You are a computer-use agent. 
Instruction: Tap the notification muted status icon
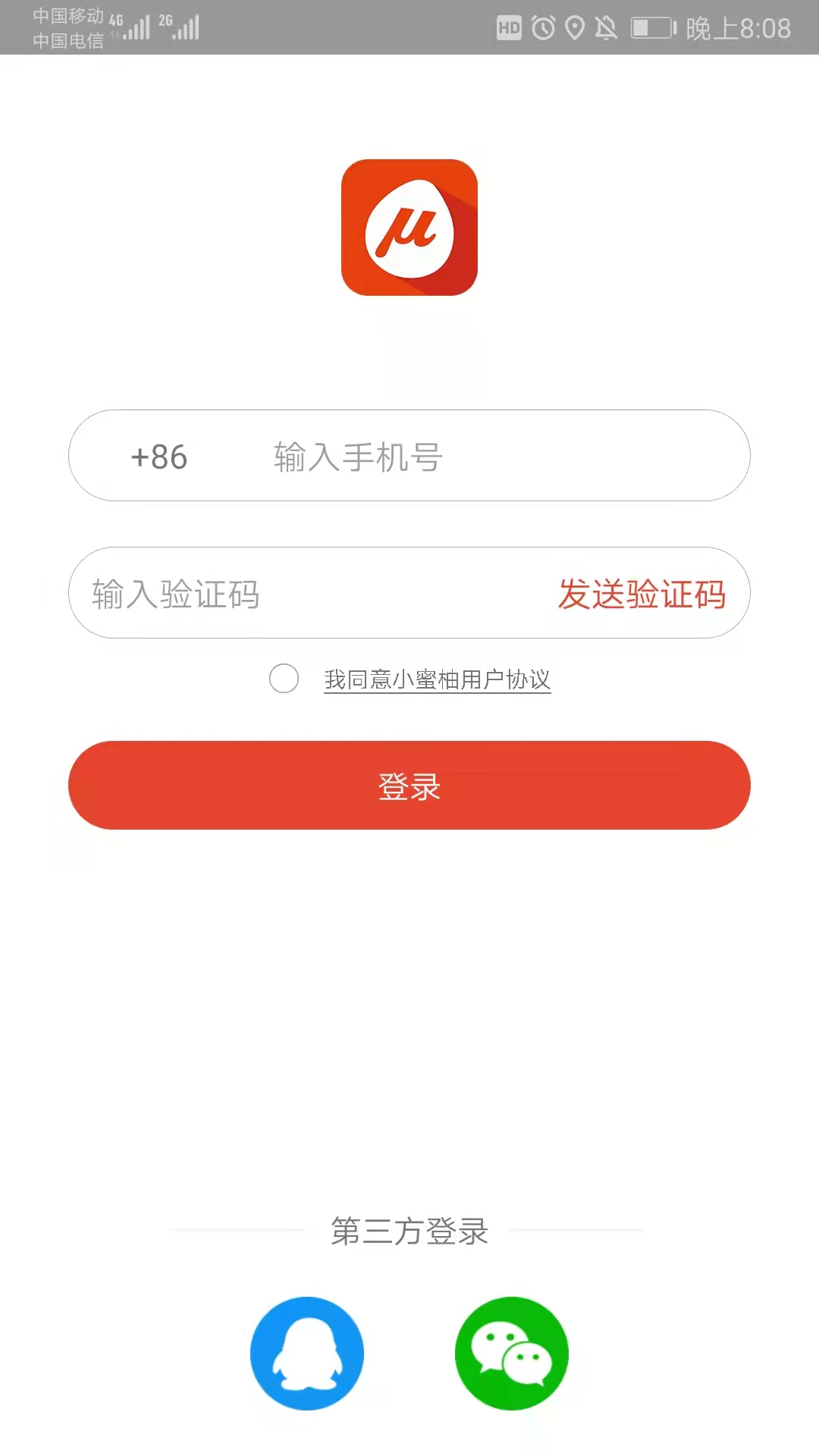pyautogui.click(x=604, y=26)
